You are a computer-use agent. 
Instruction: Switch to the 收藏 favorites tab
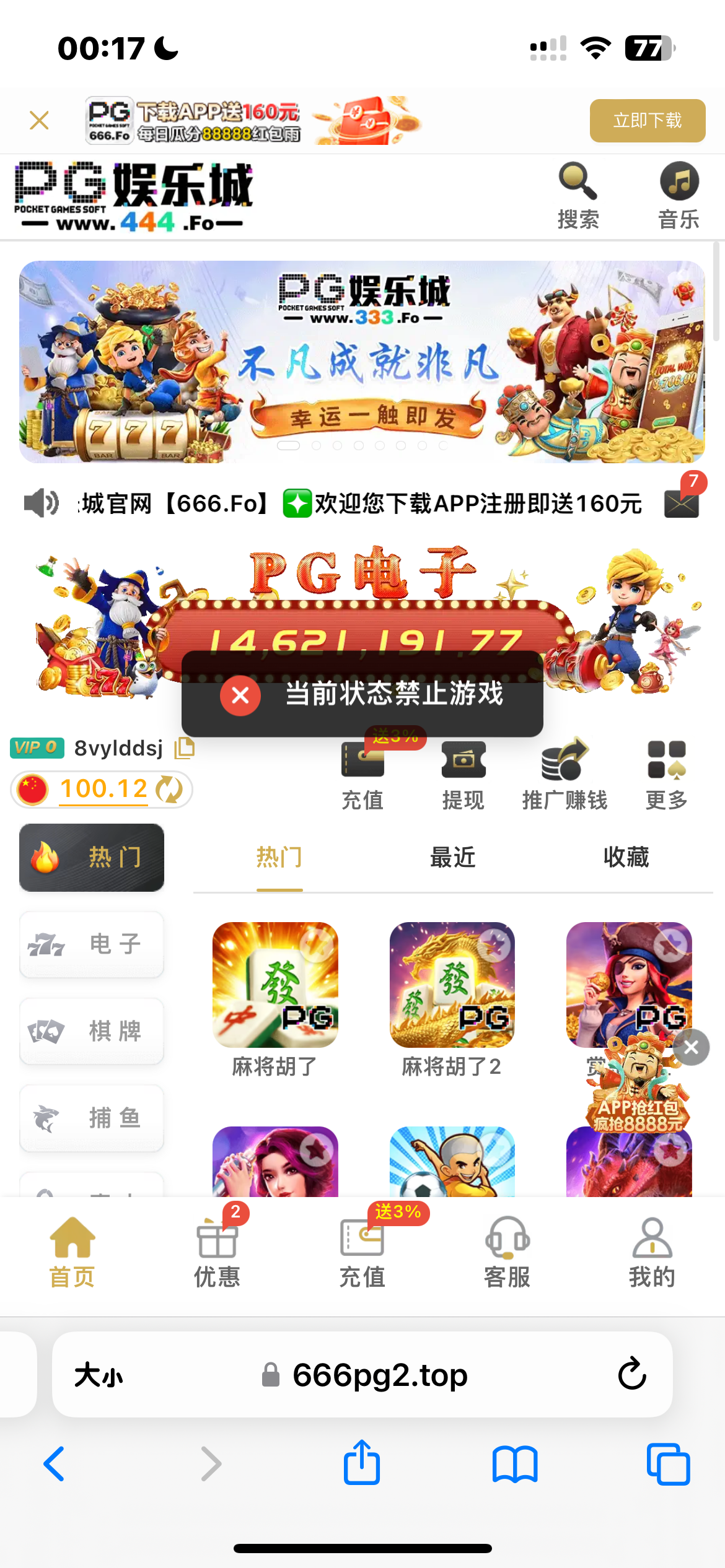coord(626,858)
